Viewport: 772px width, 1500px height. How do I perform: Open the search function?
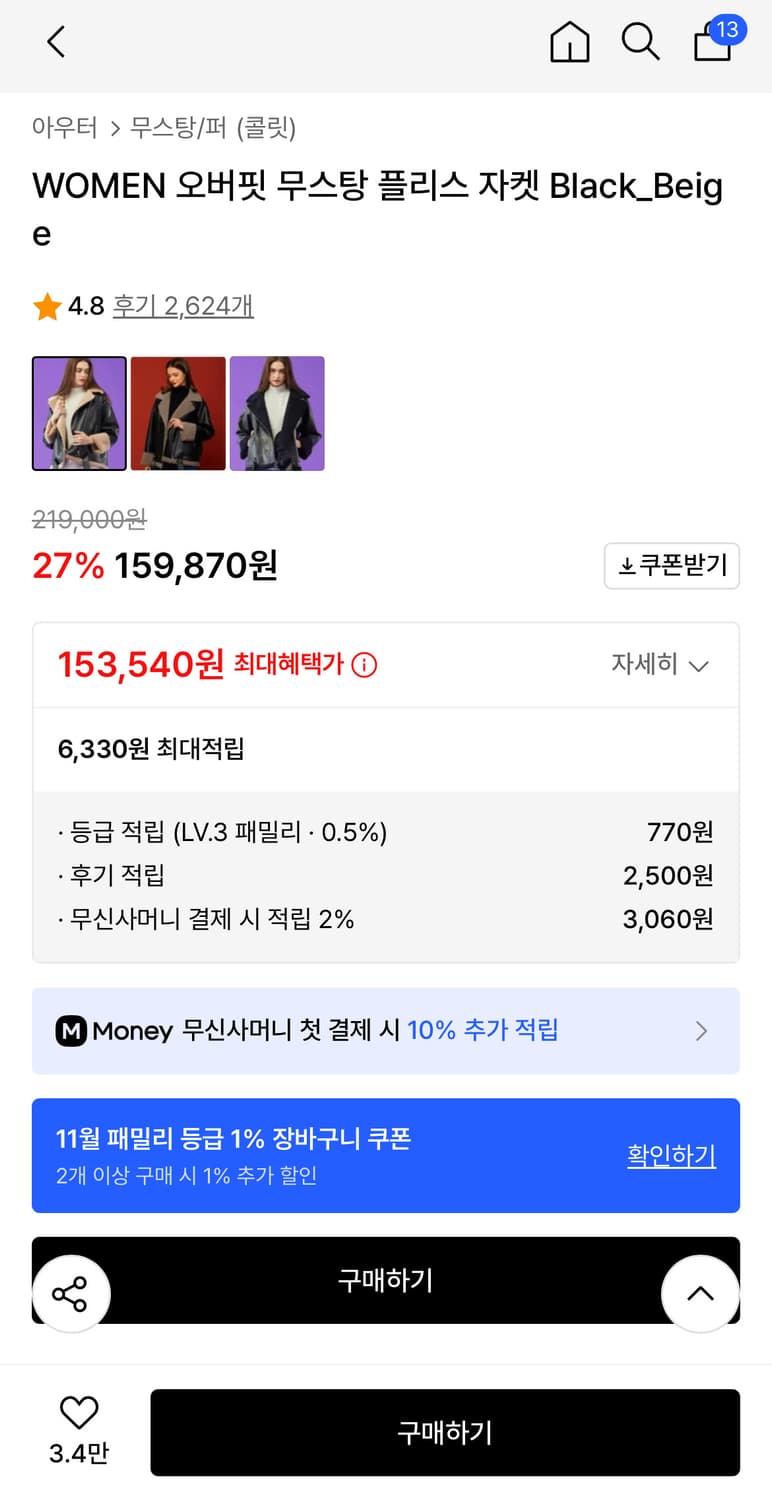click(x=640, y=43)
